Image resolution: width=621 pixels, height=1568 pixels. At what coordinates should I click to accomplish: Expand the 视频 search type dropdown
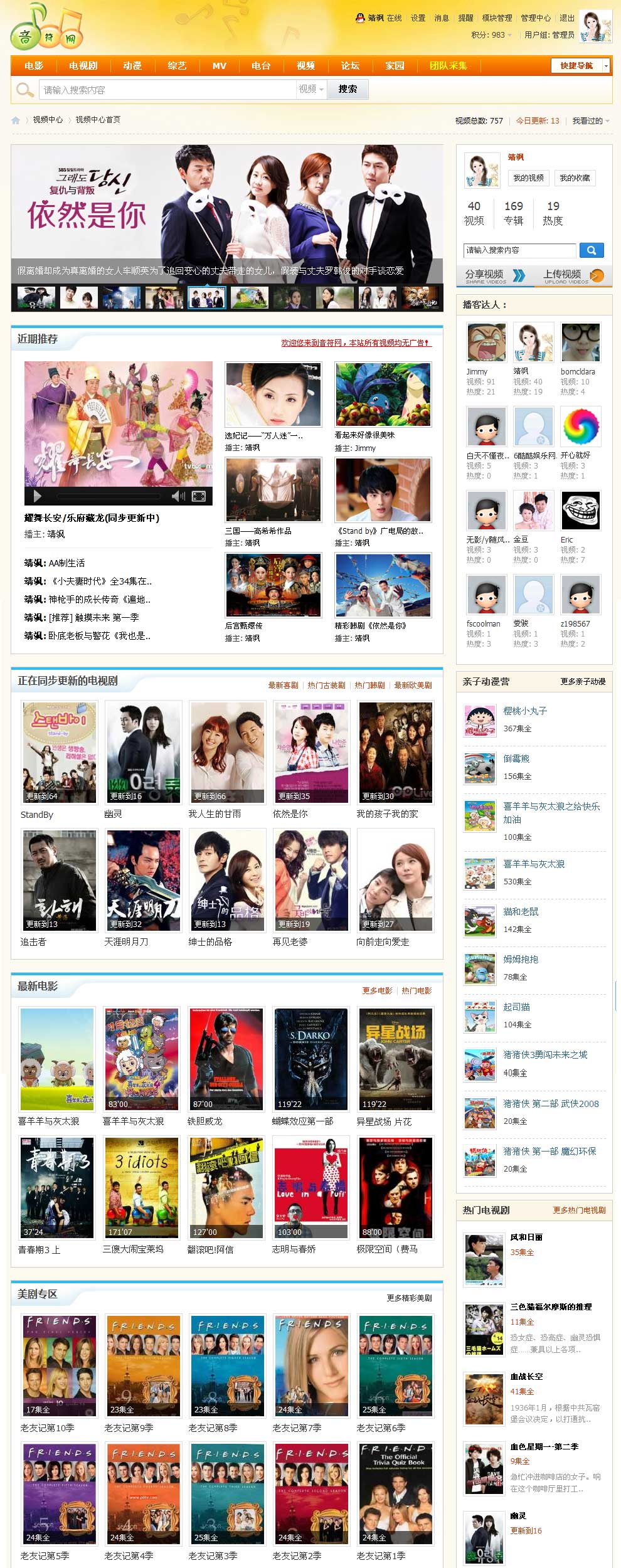point(312,90)
